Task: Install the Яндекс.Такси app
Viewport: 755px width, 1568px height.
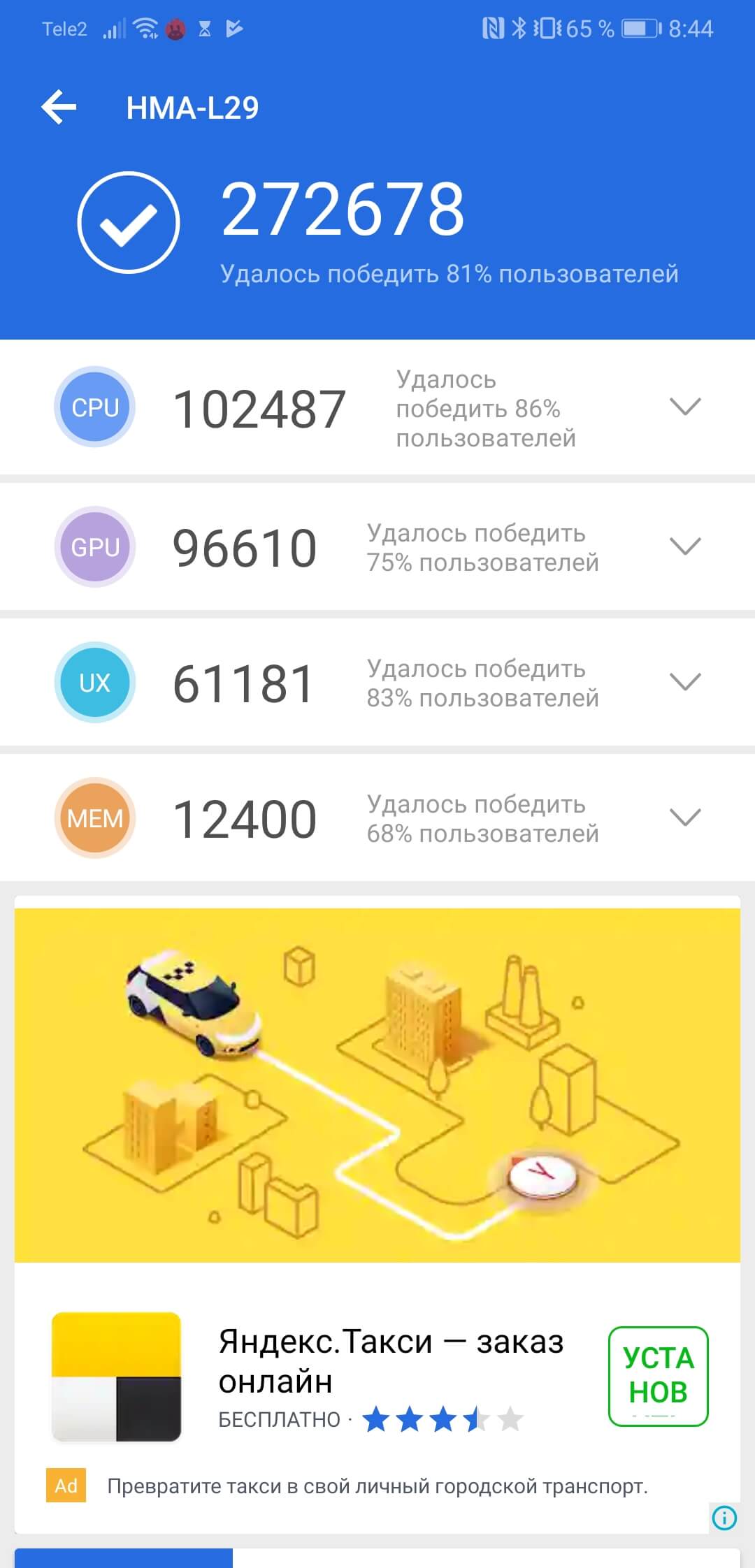Action: [658, 1375]
